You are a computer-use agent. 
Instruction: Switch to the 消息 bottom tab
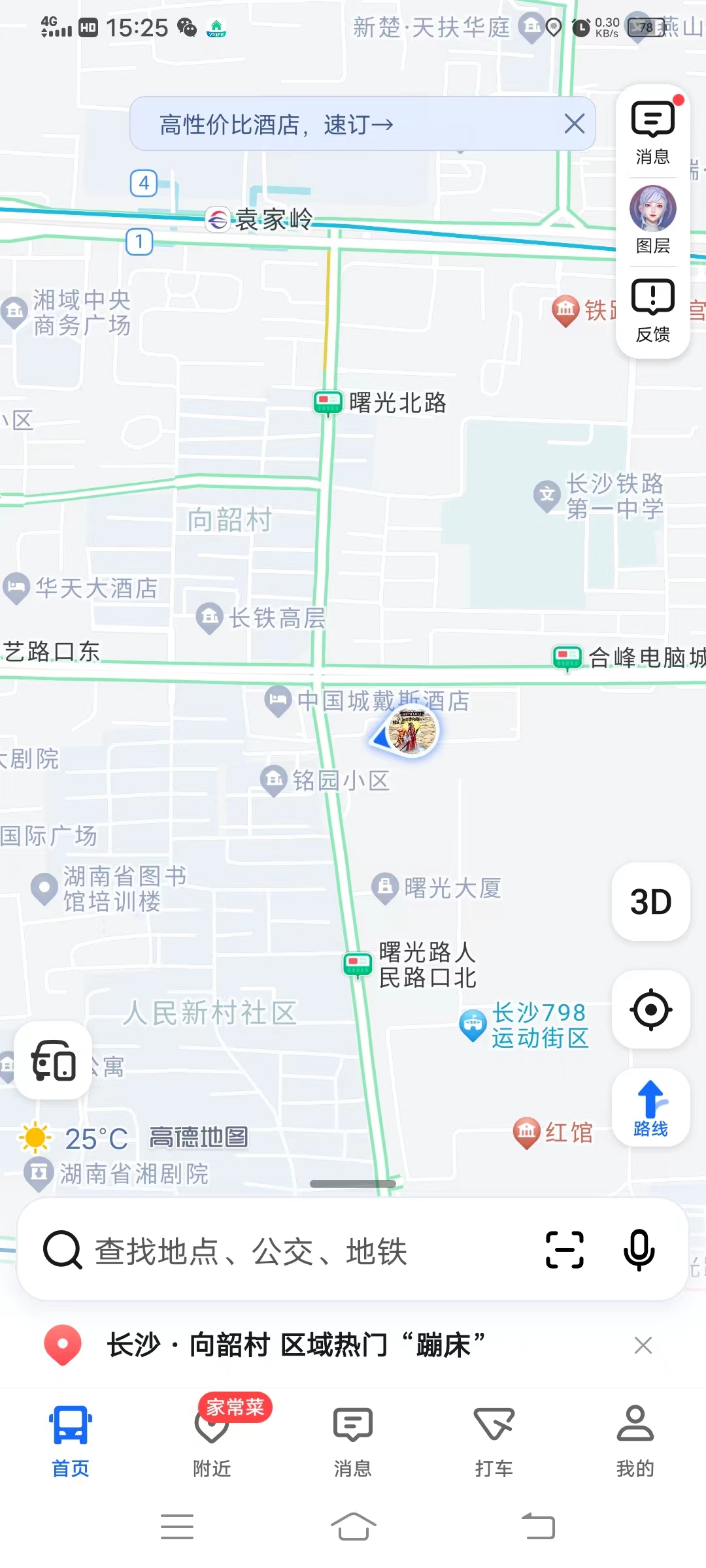353,1441
